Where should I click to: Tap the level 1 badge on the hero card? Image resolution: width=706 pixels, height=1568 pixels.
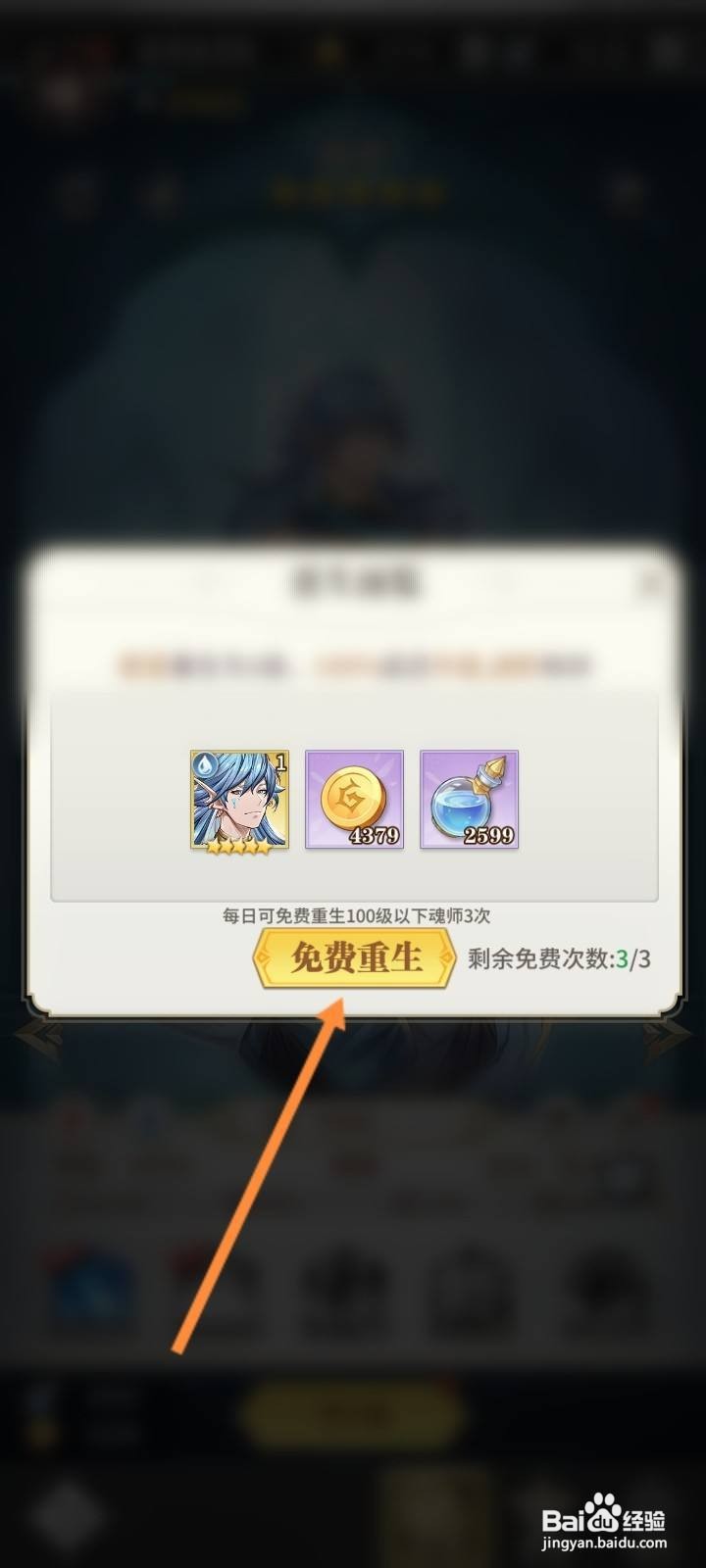click(281, 759)
